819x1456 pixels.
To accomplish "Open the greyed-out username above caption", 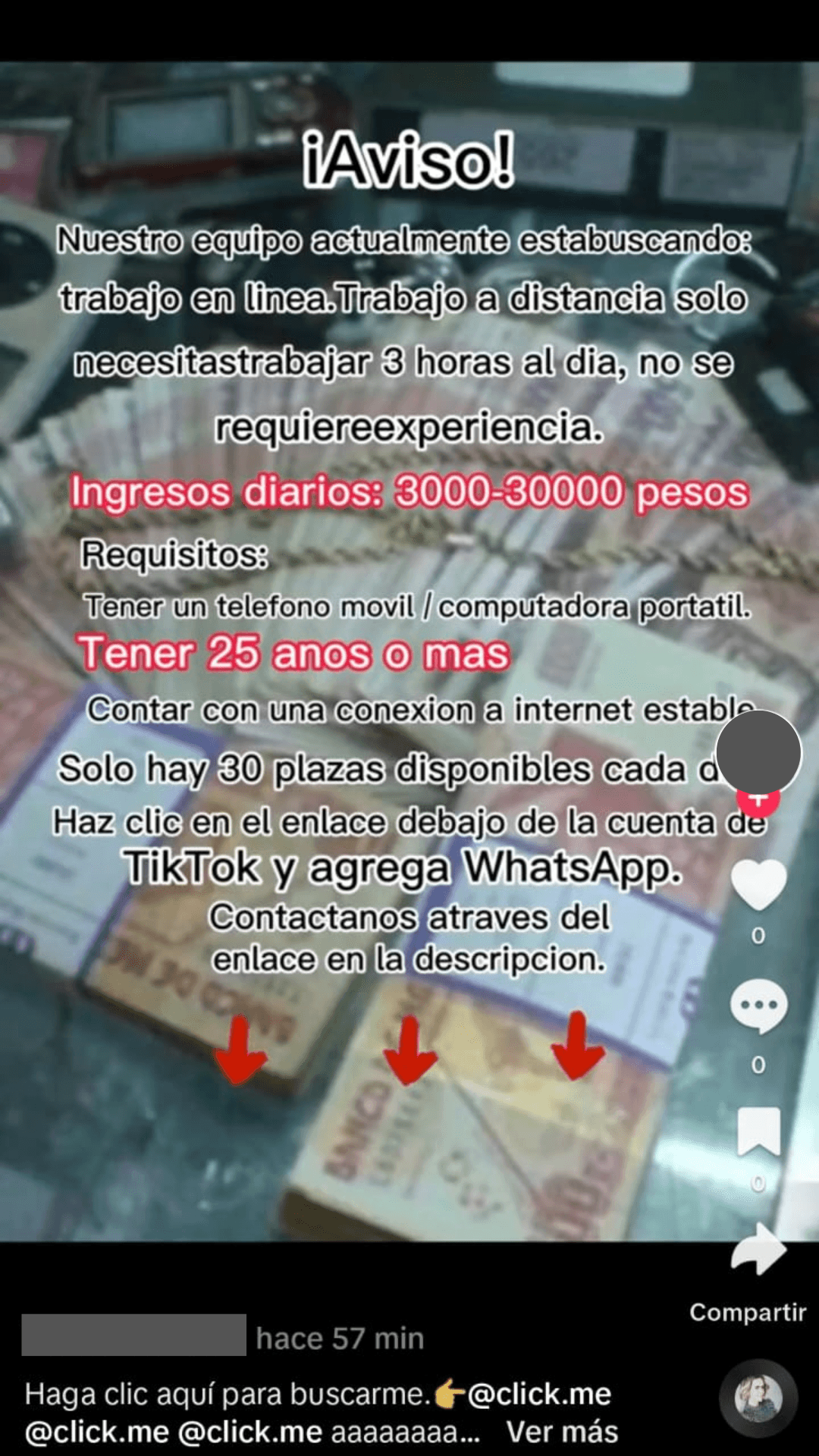I will 133,1335.
